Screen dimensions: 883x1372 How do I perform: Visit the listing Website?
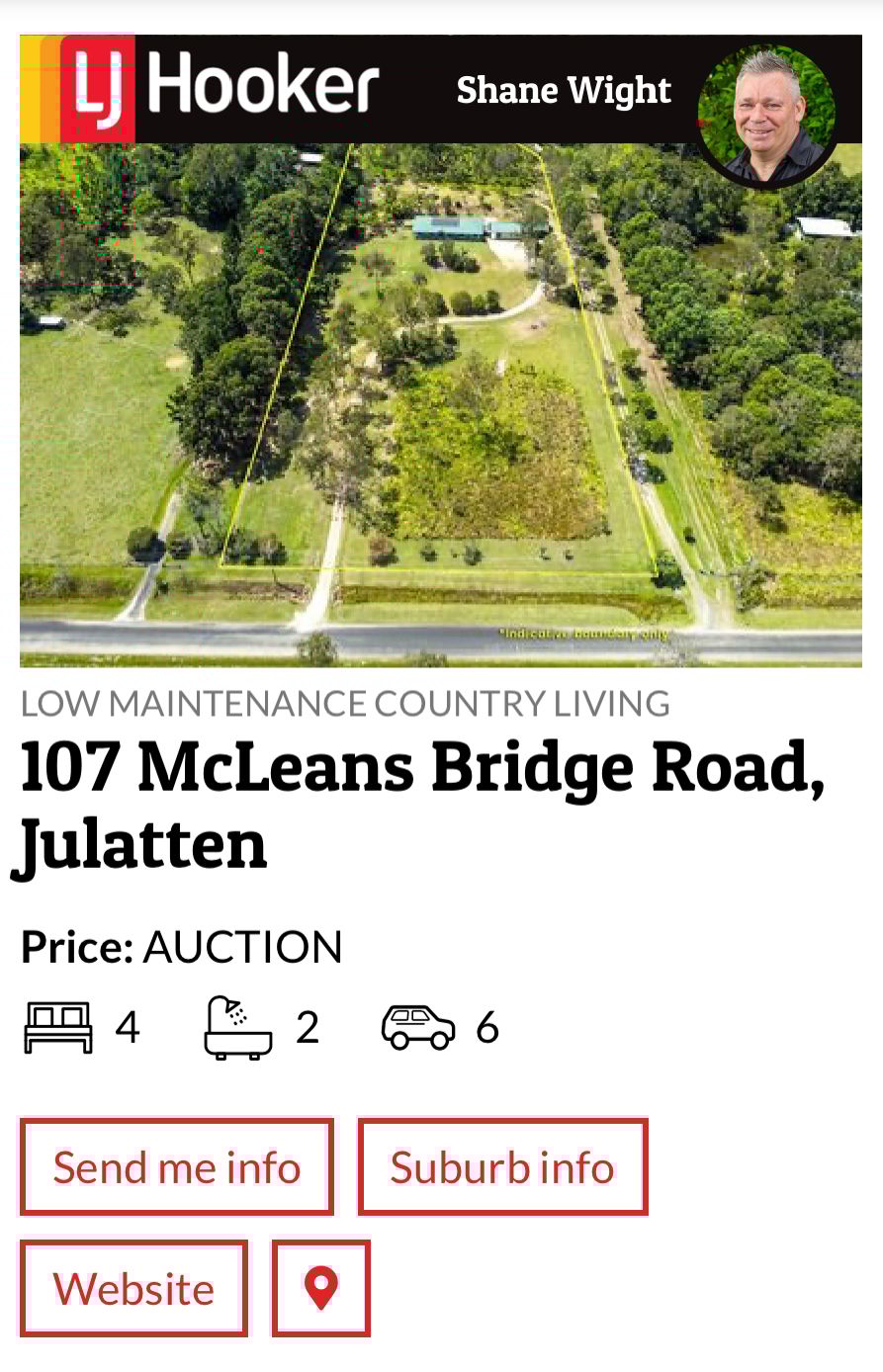click(x=133, y=1289)
